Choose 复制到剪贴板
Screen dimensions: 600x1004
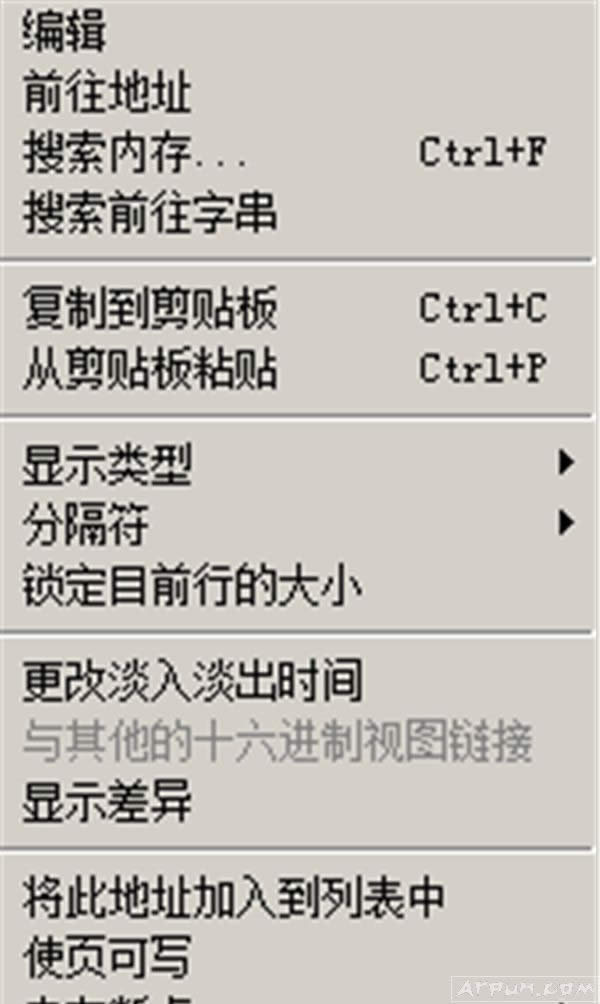(150, 310)
